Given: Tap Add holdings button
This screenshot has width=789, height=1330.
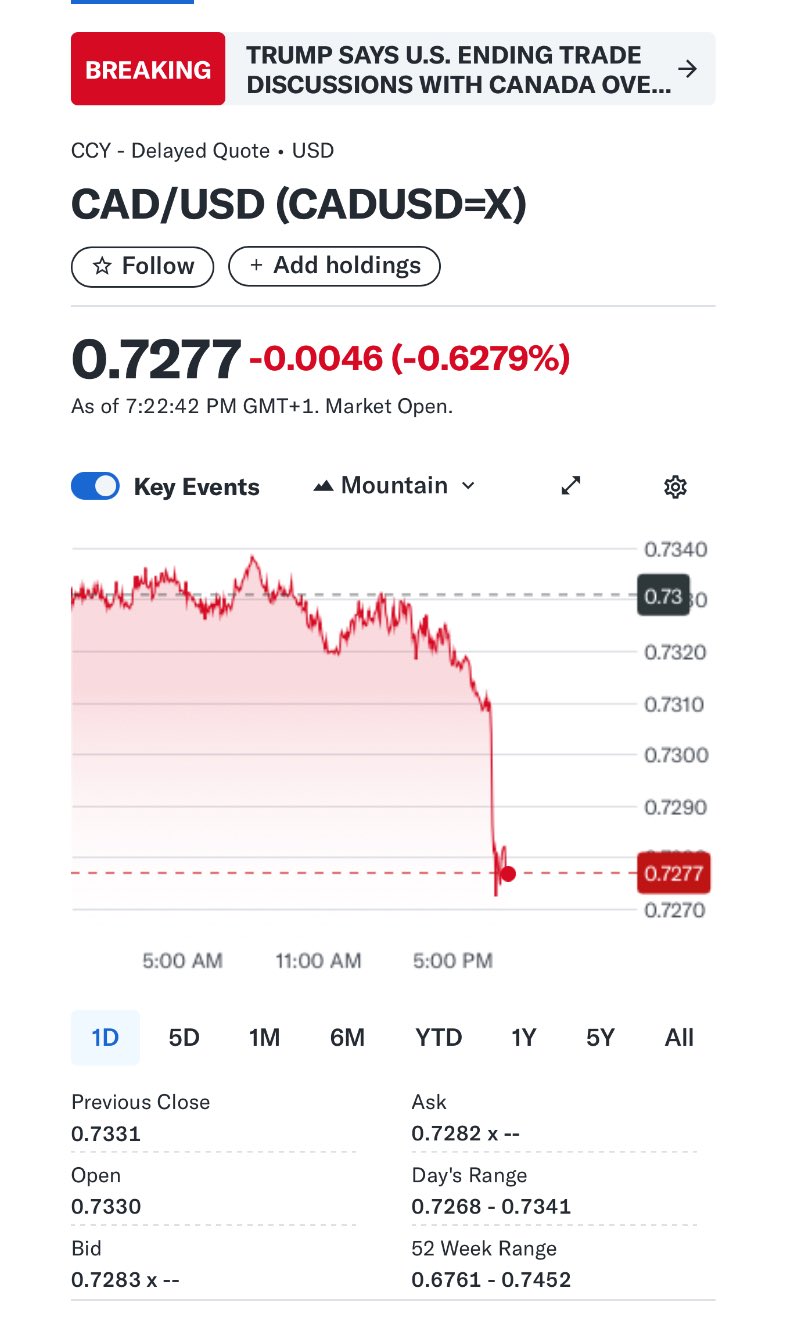Looking at the screenshot, I should click(335, 266).
